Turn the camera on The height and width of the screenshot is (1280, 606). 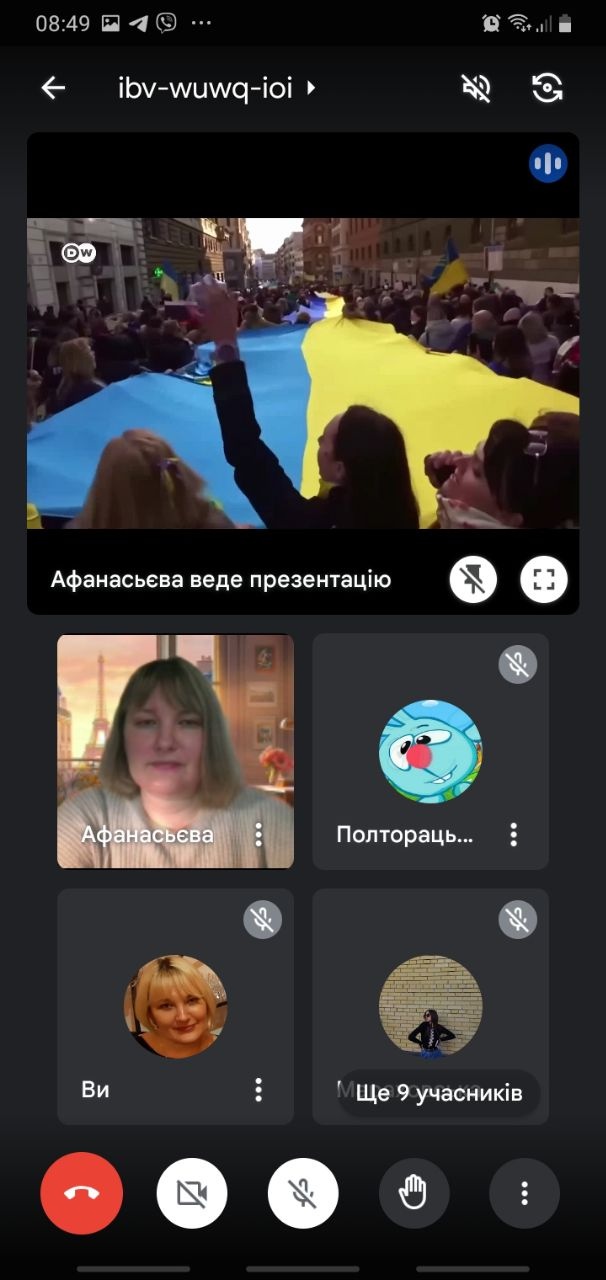click(x=192, y=1193)
